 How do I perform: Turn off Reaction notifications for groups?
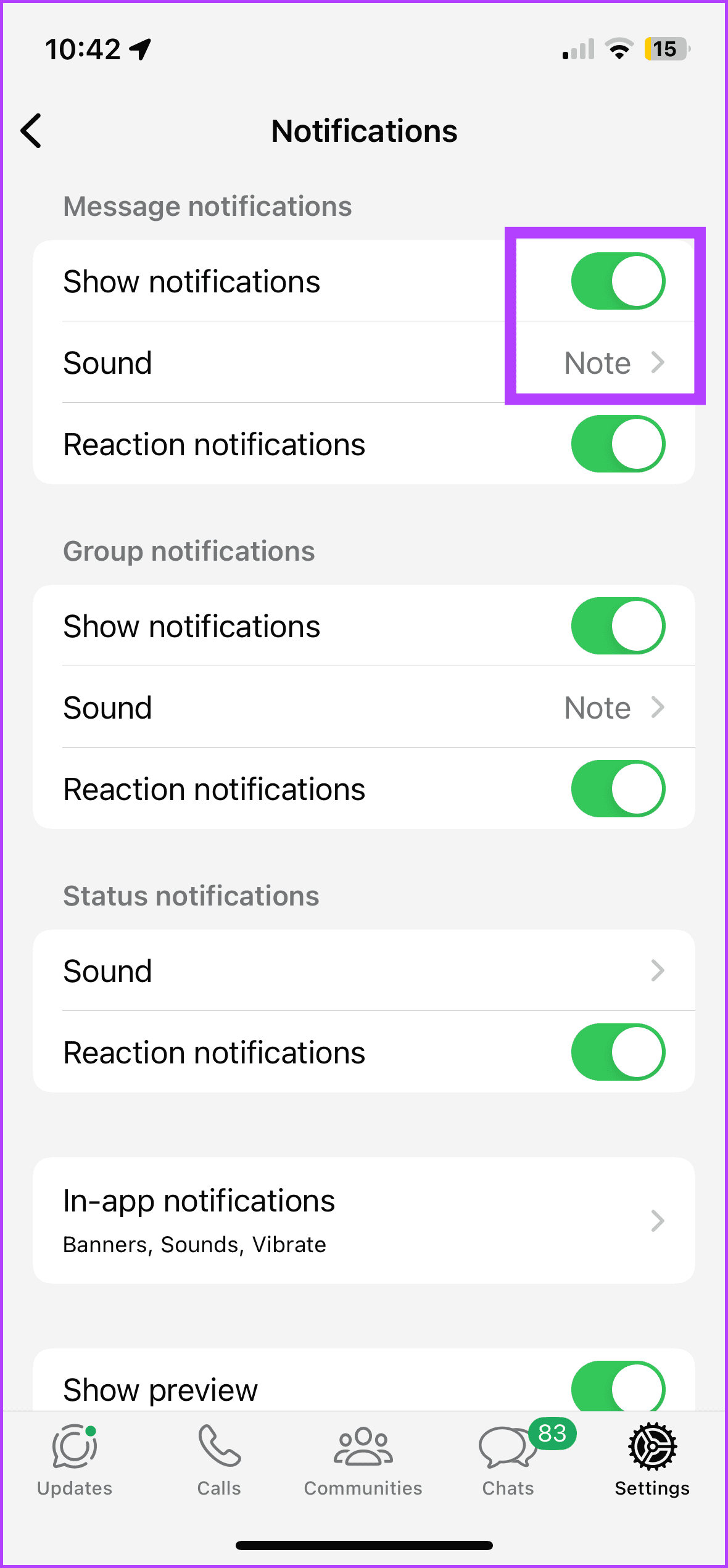[618, 788]
